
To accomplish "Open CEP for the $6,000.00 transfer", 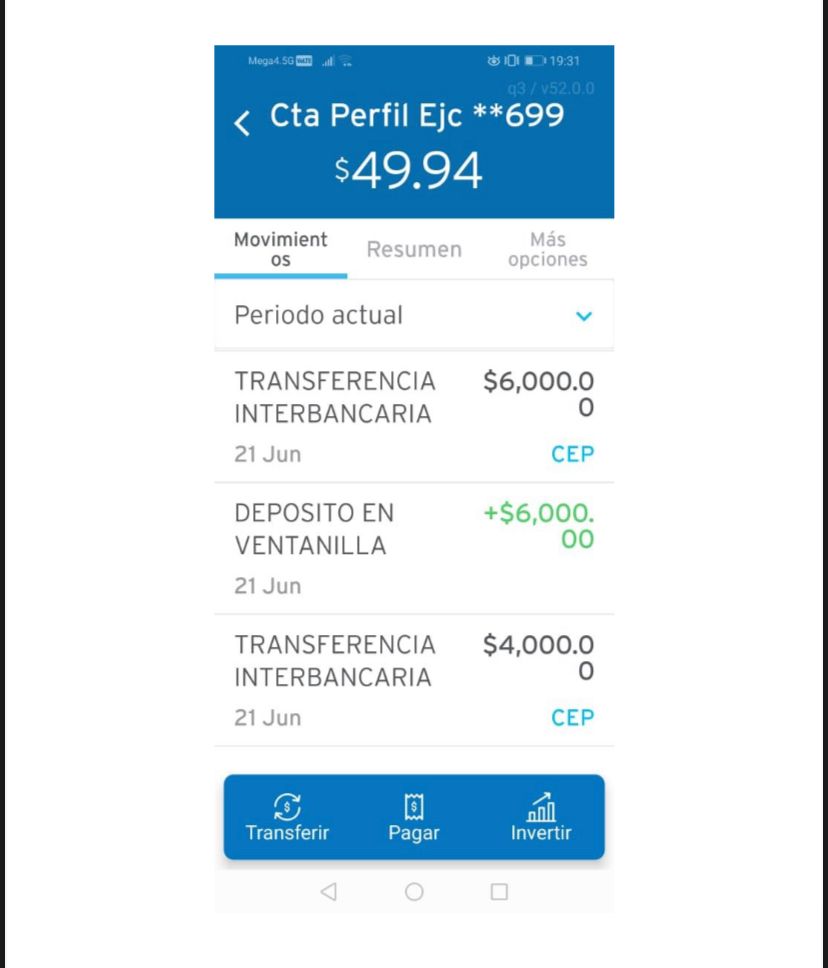I will click(572, 454).
